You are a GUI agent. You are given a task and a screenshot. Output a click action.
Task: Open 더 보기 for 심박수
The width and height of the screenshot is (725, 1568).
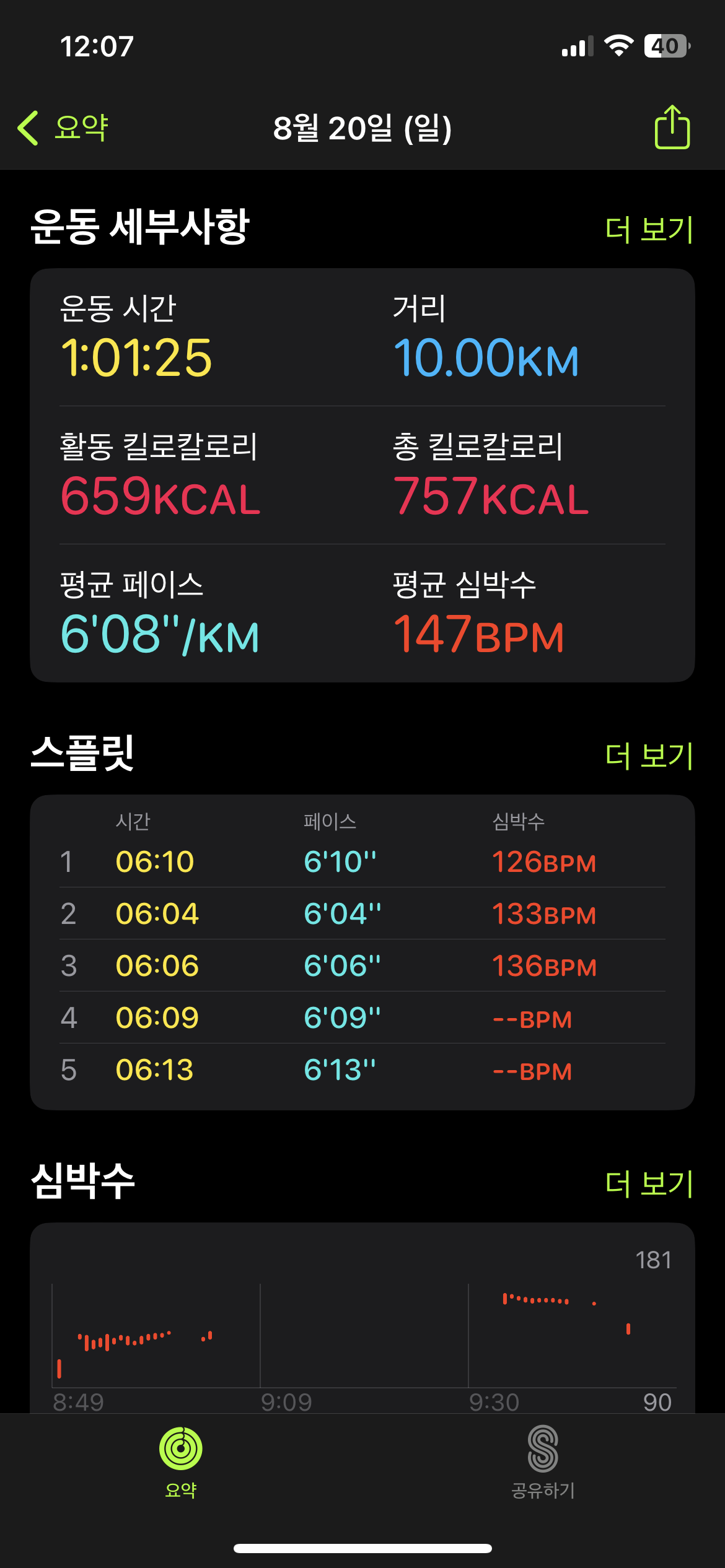coord(649,1183)
